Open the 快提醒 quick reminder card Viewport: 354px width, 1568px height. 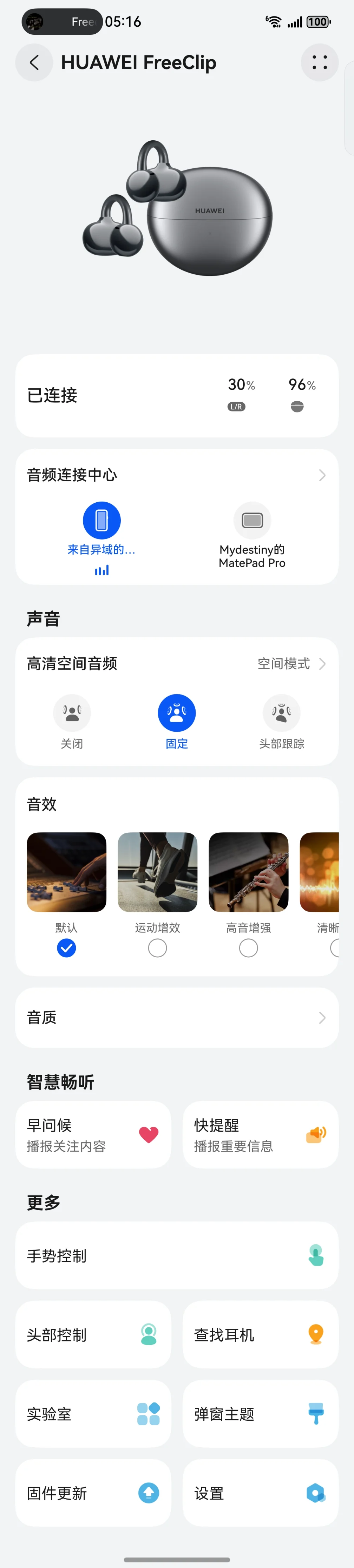tap(260, 1135)
